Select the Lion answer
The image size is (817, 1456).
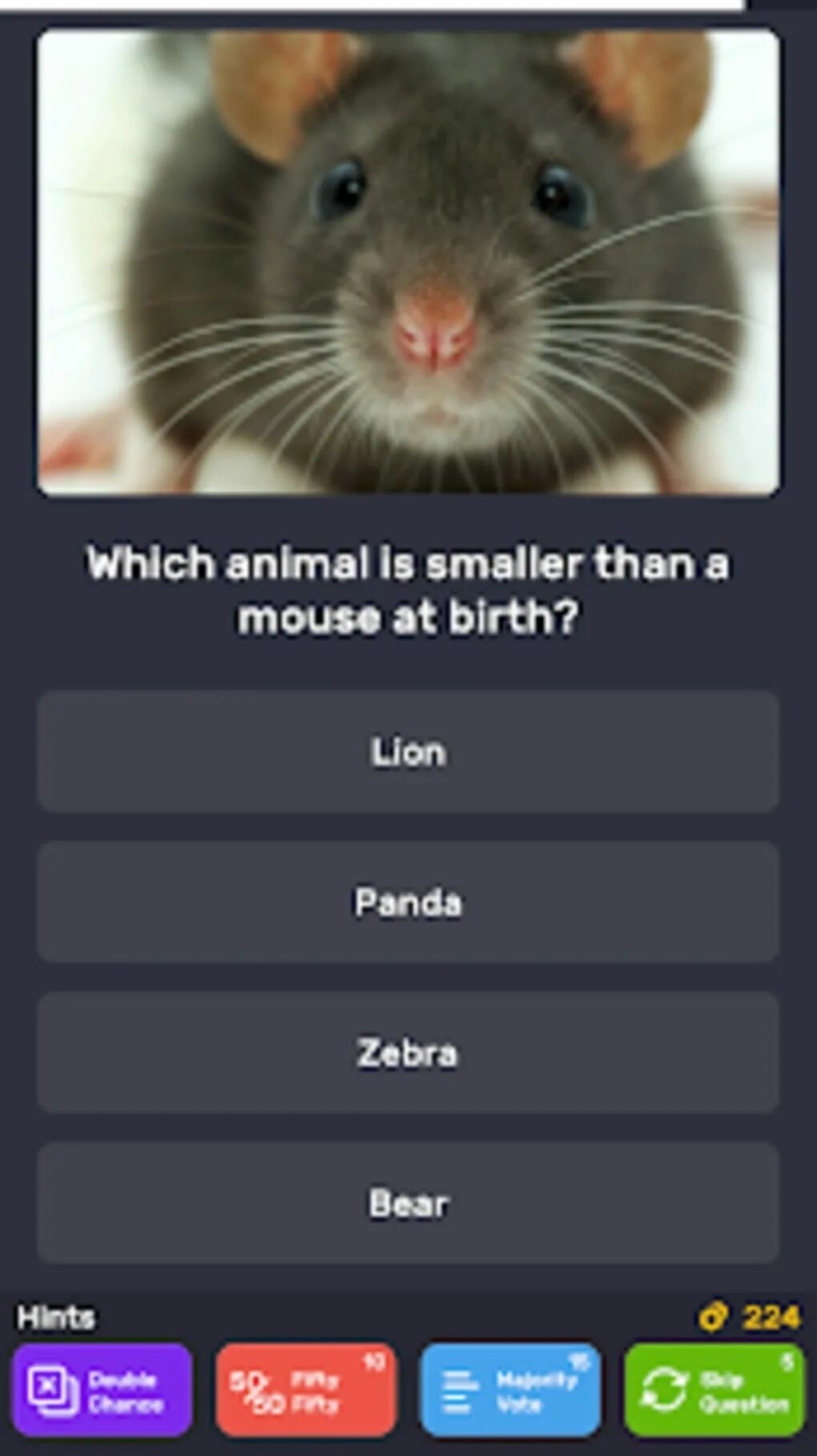tap(408, 752)
